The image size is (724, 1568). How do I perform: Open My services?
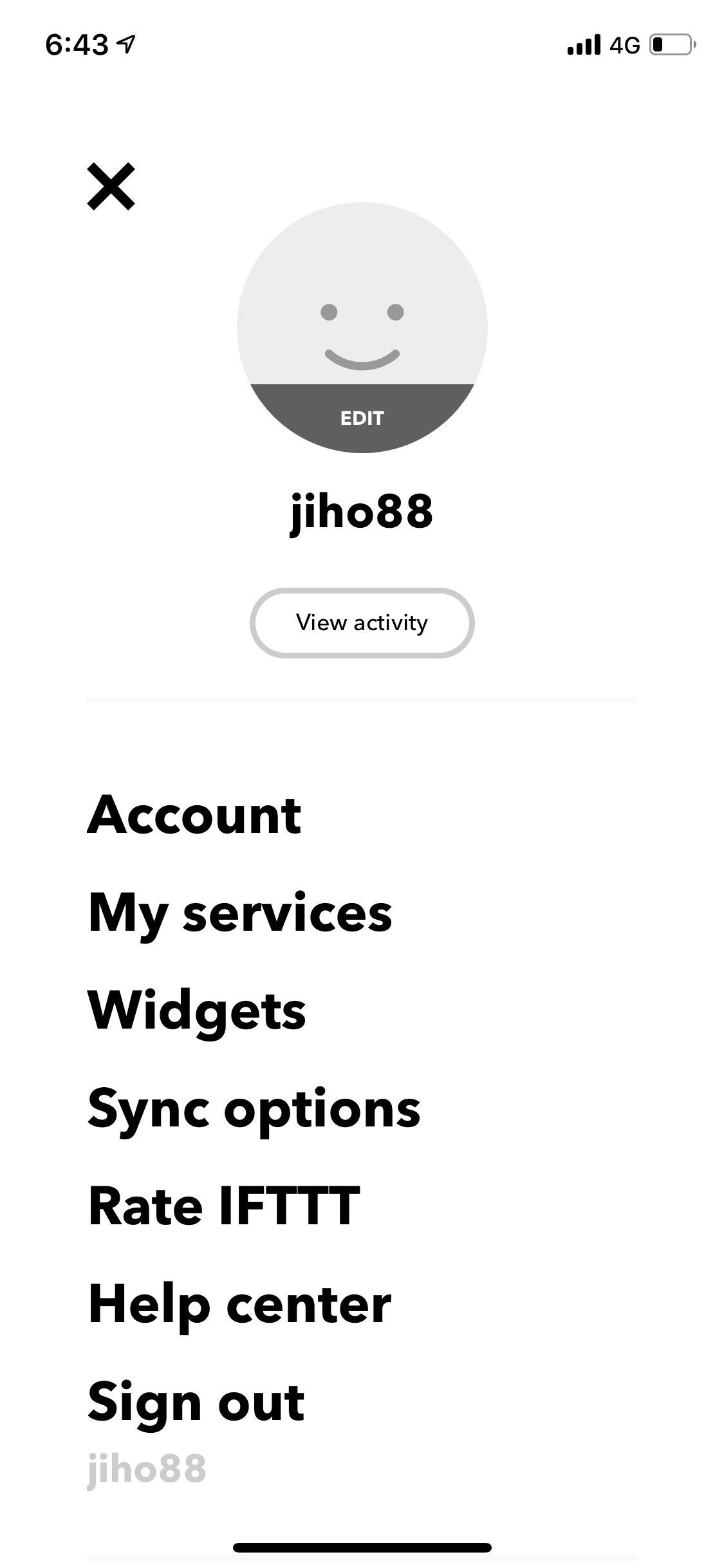coord(240,914)
